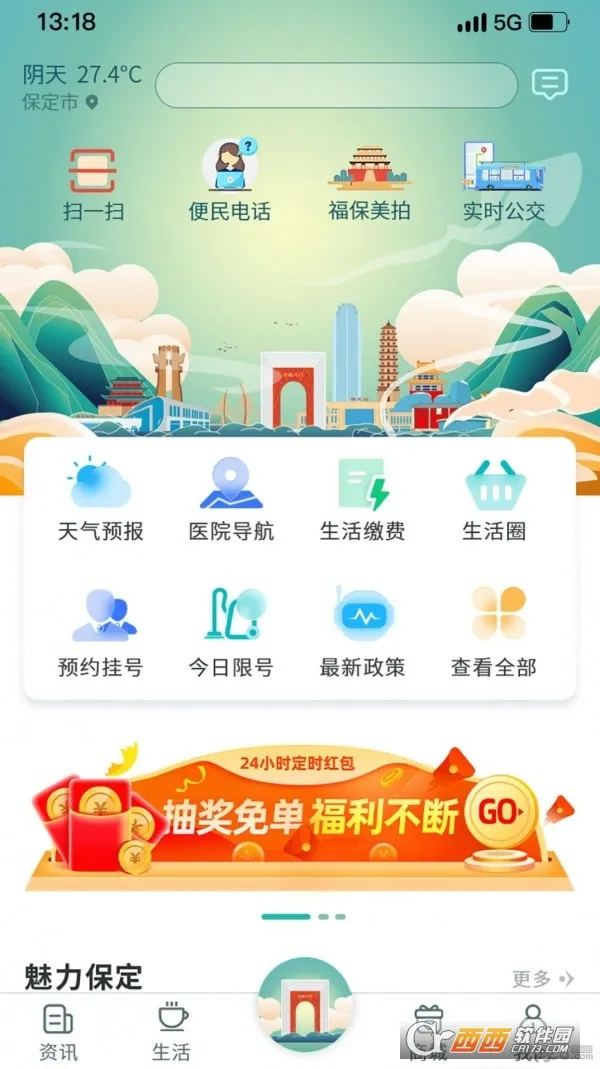Open 扫一扫 scanner
The image size is (600, 1069).
[x=93, y=183]
